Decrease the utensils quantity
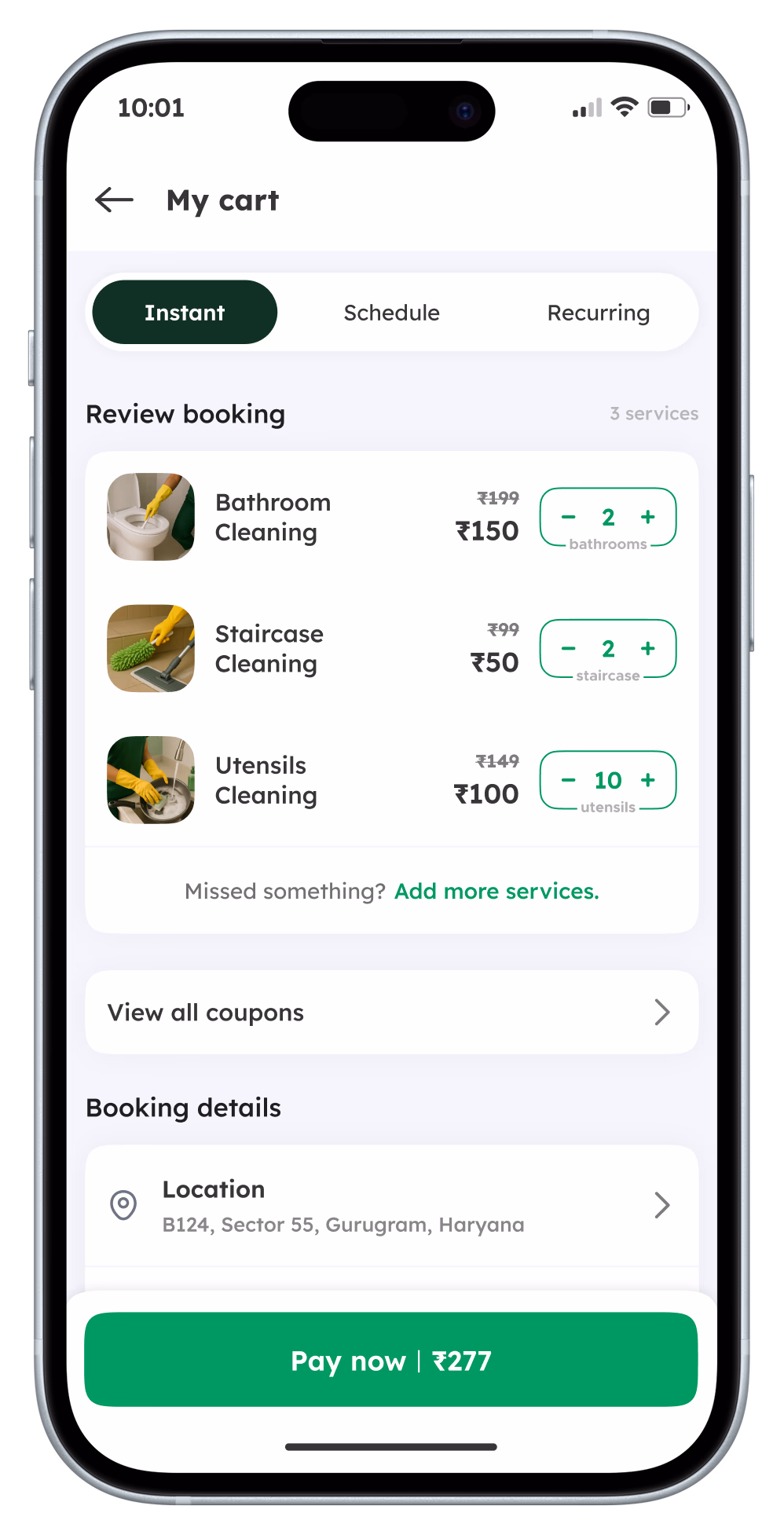The height and width of the screenshot is (1535, 784). 569,780
